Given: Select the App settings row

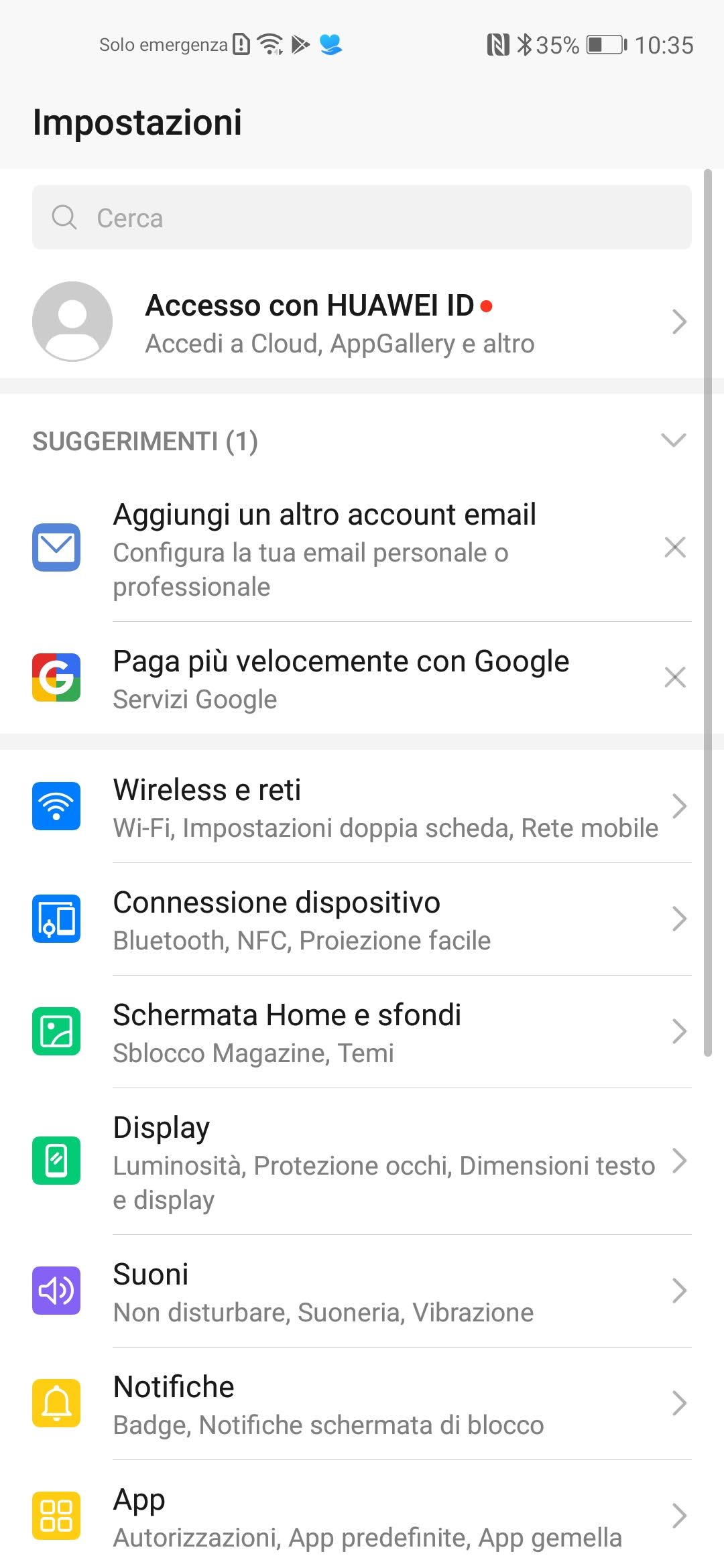Looking at the screenshot, I should click(x=362, y=1516).
